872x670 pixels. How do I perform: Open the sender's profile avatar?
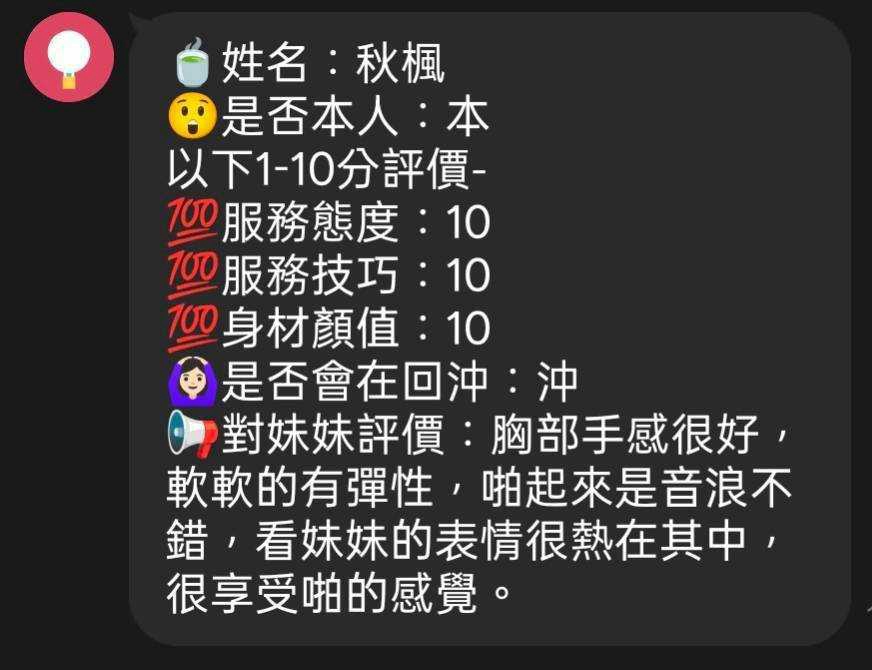69,57
